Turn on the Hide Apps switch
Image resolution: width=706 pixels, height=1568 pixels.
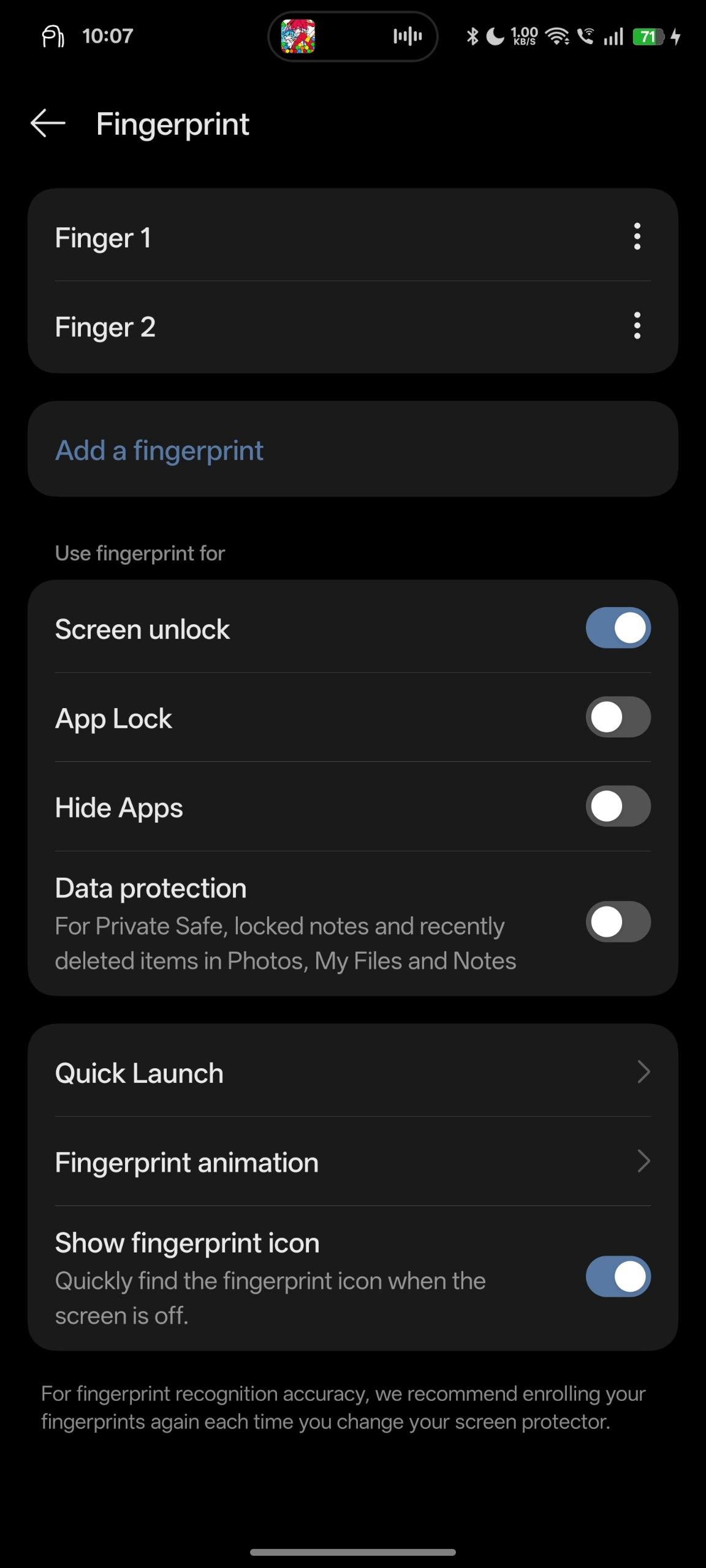point(618,806)
